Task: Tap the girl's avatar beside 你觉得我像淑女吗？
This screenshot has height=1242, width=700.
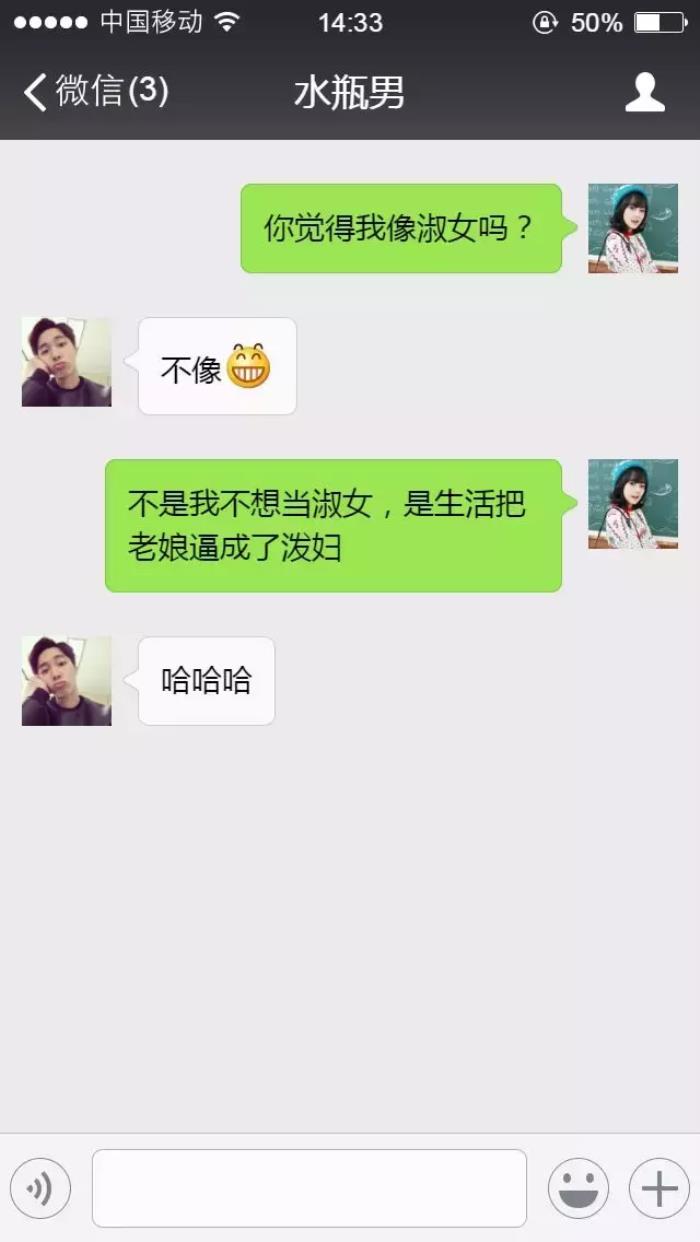Action: [633, 228]
